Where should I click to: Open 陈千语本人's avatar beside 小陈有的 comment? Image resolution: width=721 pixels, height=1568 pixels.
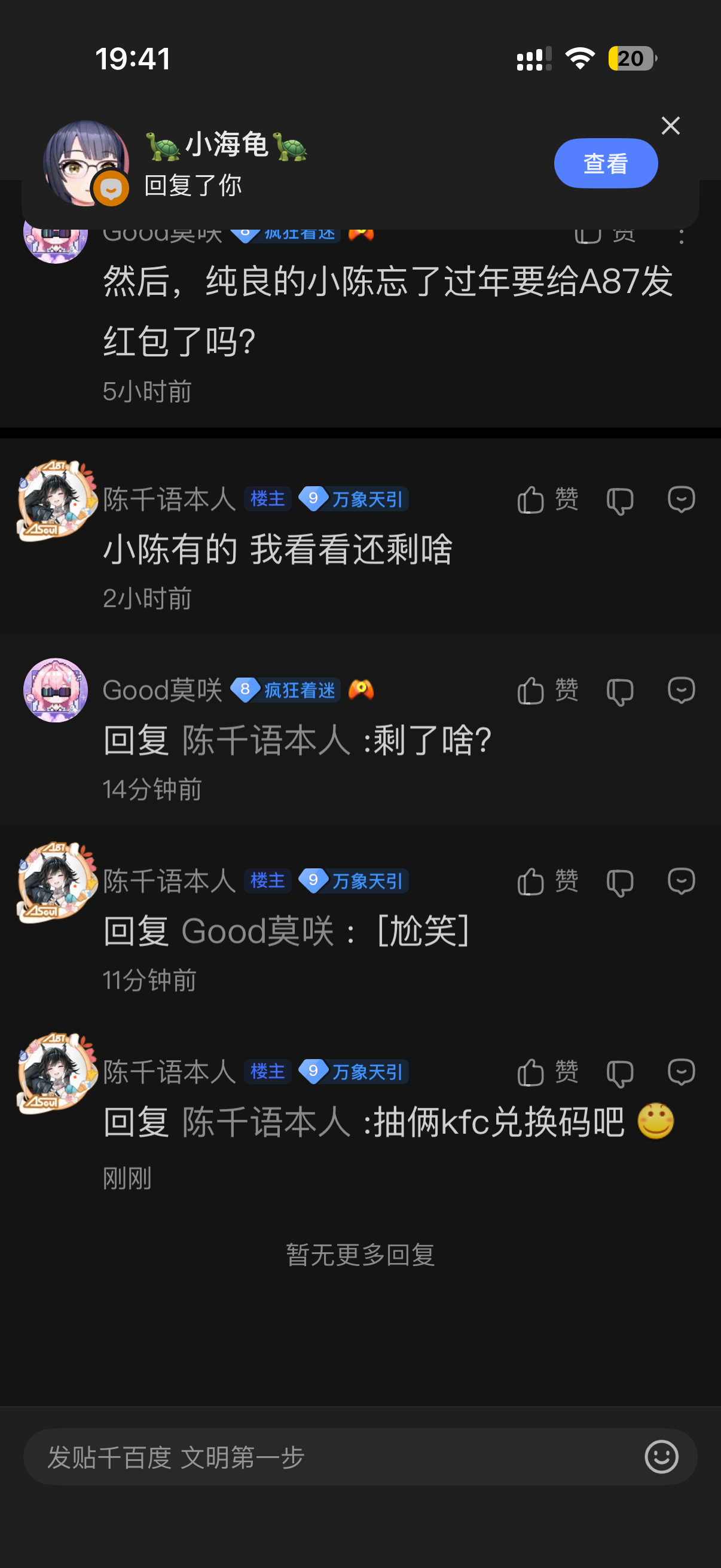tap(57, 501)
